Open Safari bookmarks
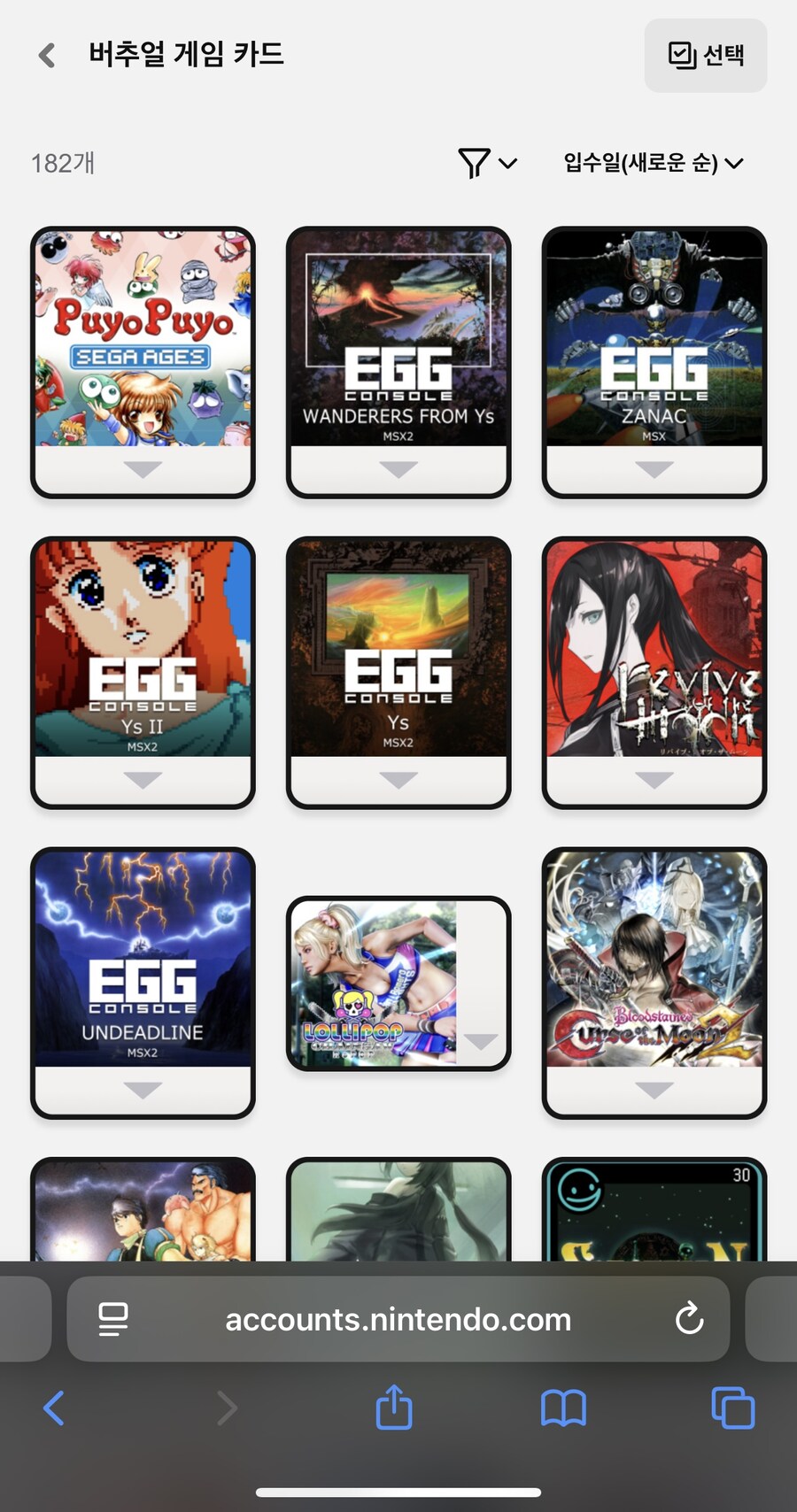Image resolution: width=797 pixels, height=1512 pixels. coord(563,1407)
